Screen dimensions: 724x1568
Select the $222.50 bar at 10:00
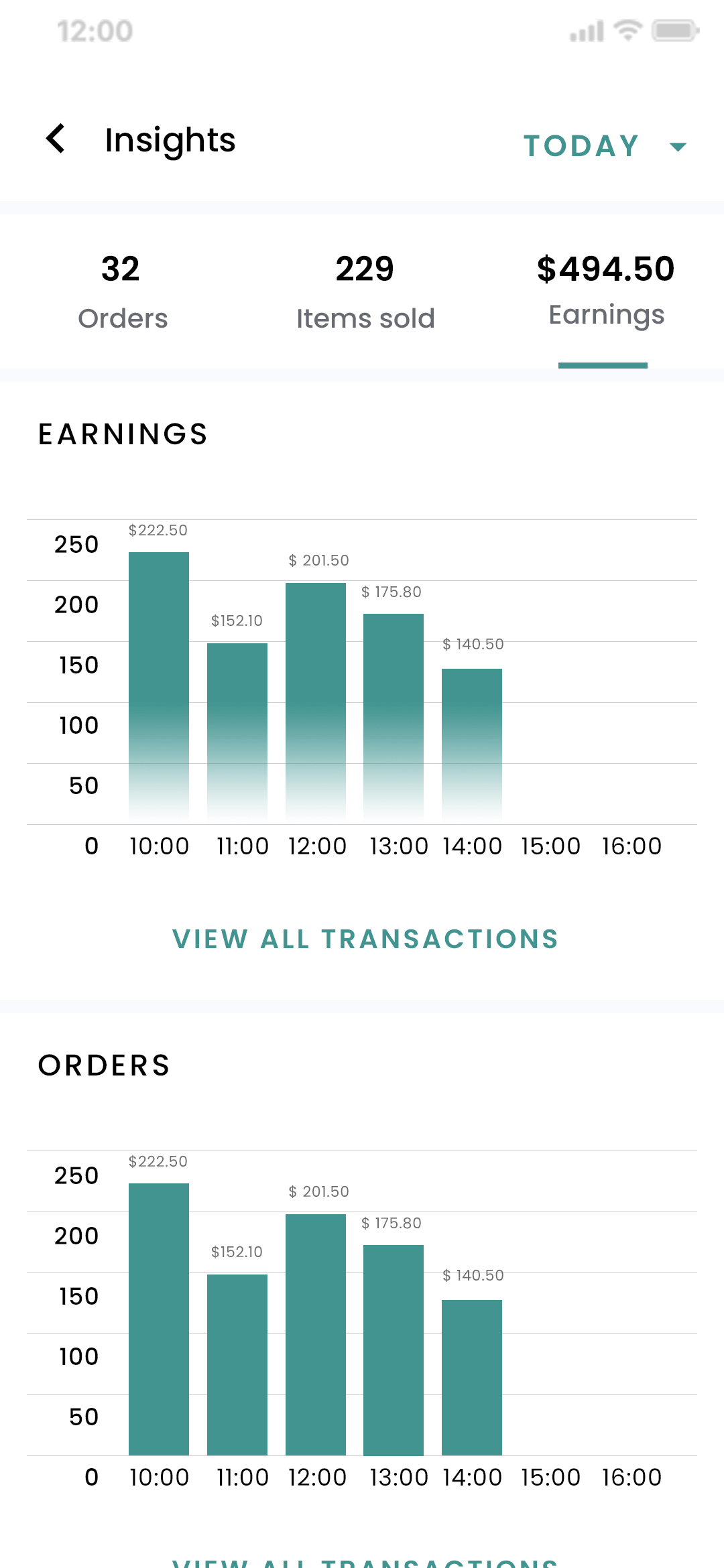click(x=160, y=683)
